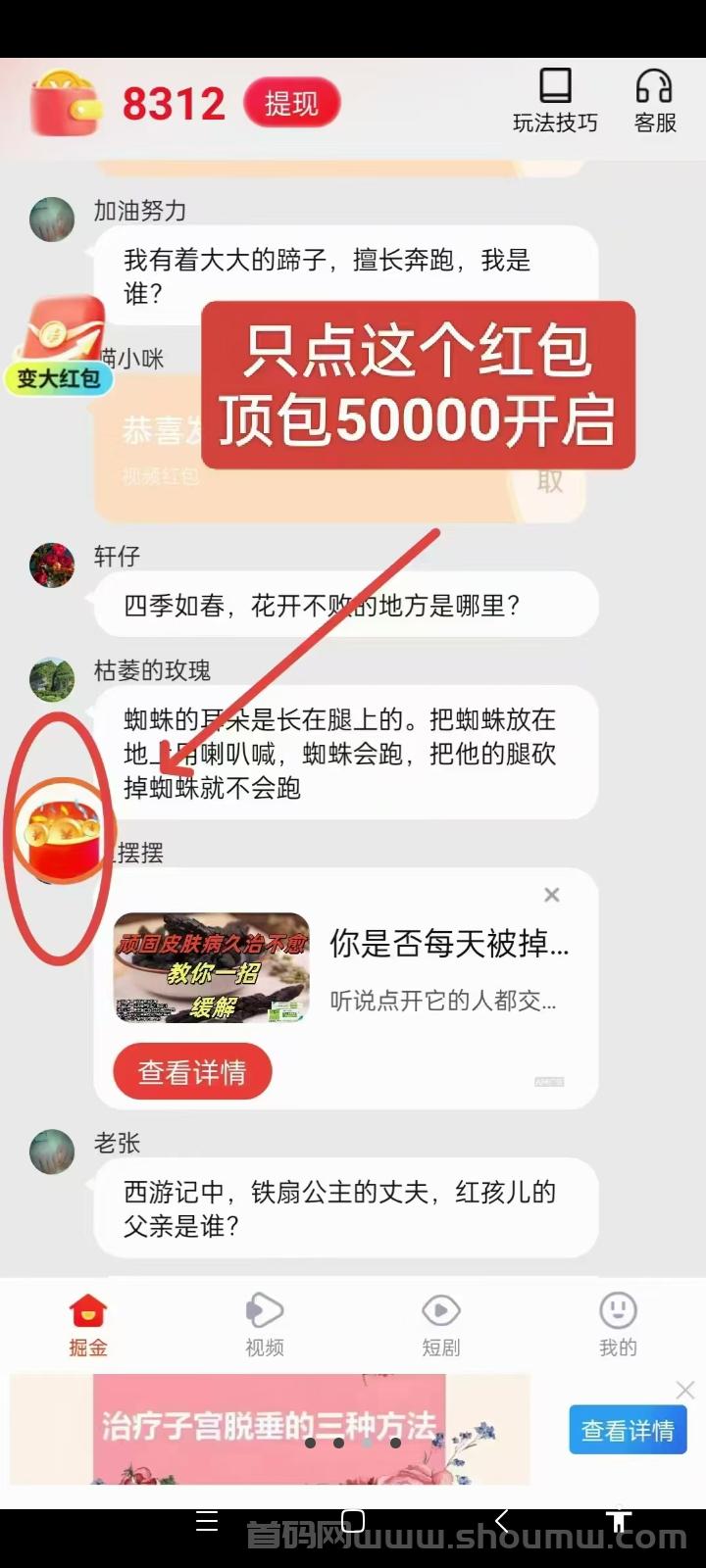Open the wallet icon beside 8312
The width and height of the screenshot is (706, 1568).
click(66, 102)
